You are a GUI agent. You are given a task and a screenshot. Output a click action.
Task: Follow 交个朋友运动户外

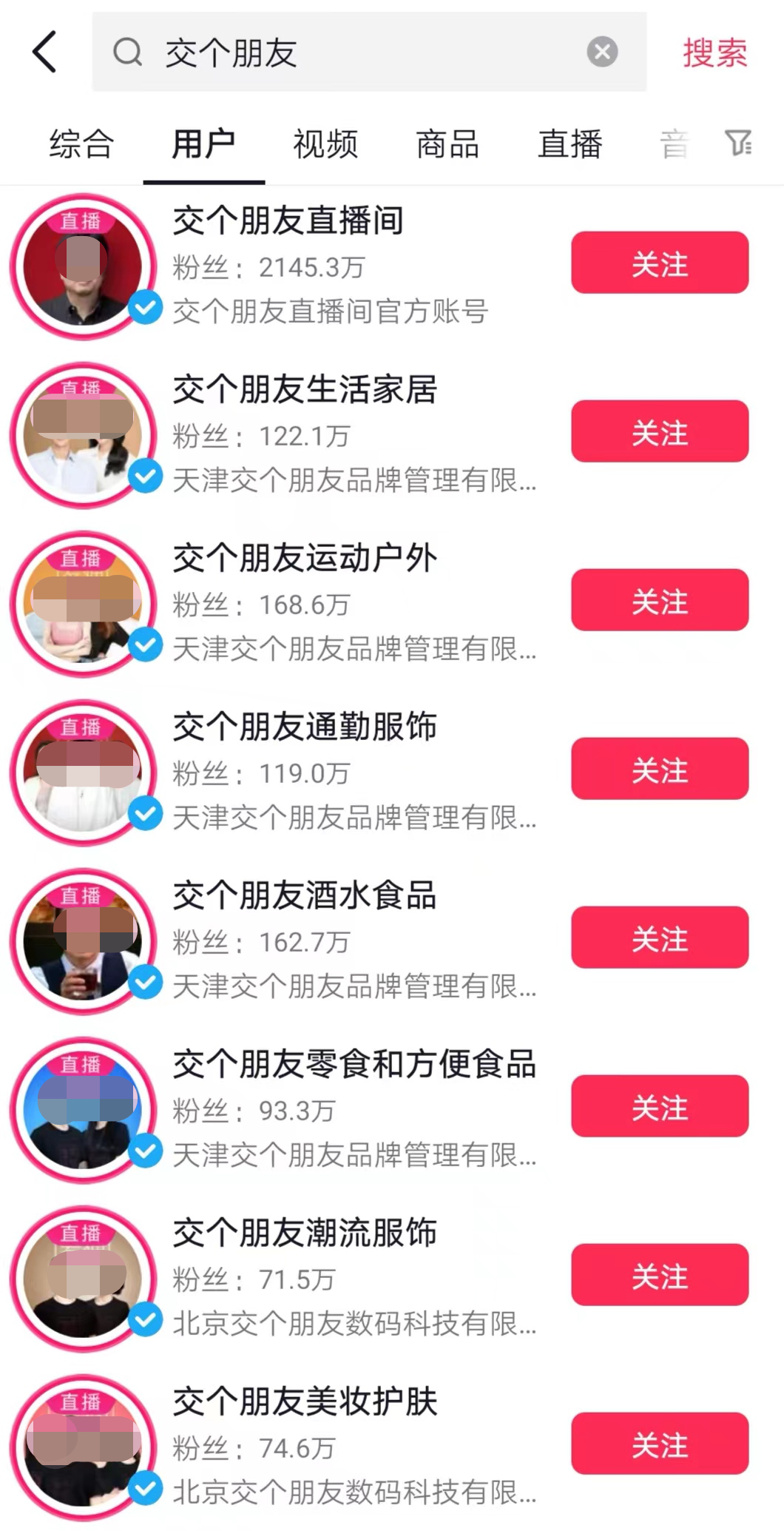coord(659,600)
